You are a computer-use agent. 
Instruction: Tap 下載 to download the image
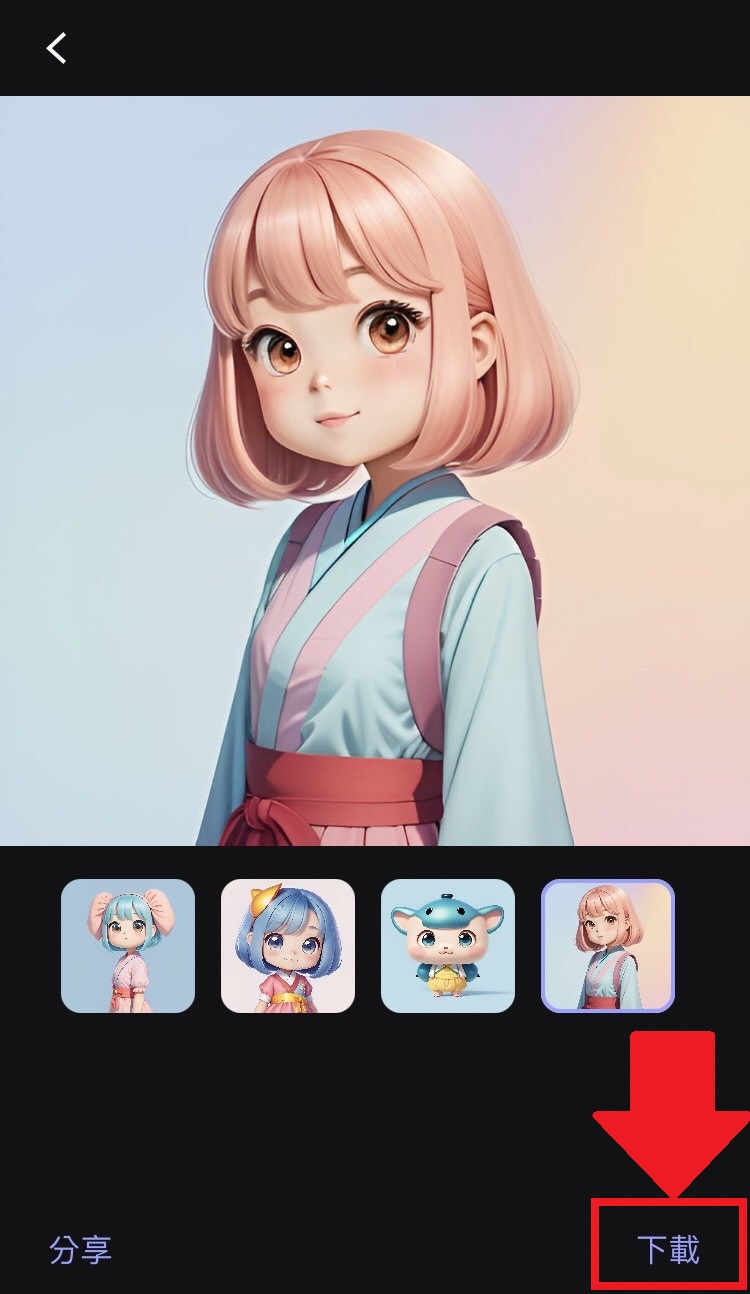[x=668, y=1248]
